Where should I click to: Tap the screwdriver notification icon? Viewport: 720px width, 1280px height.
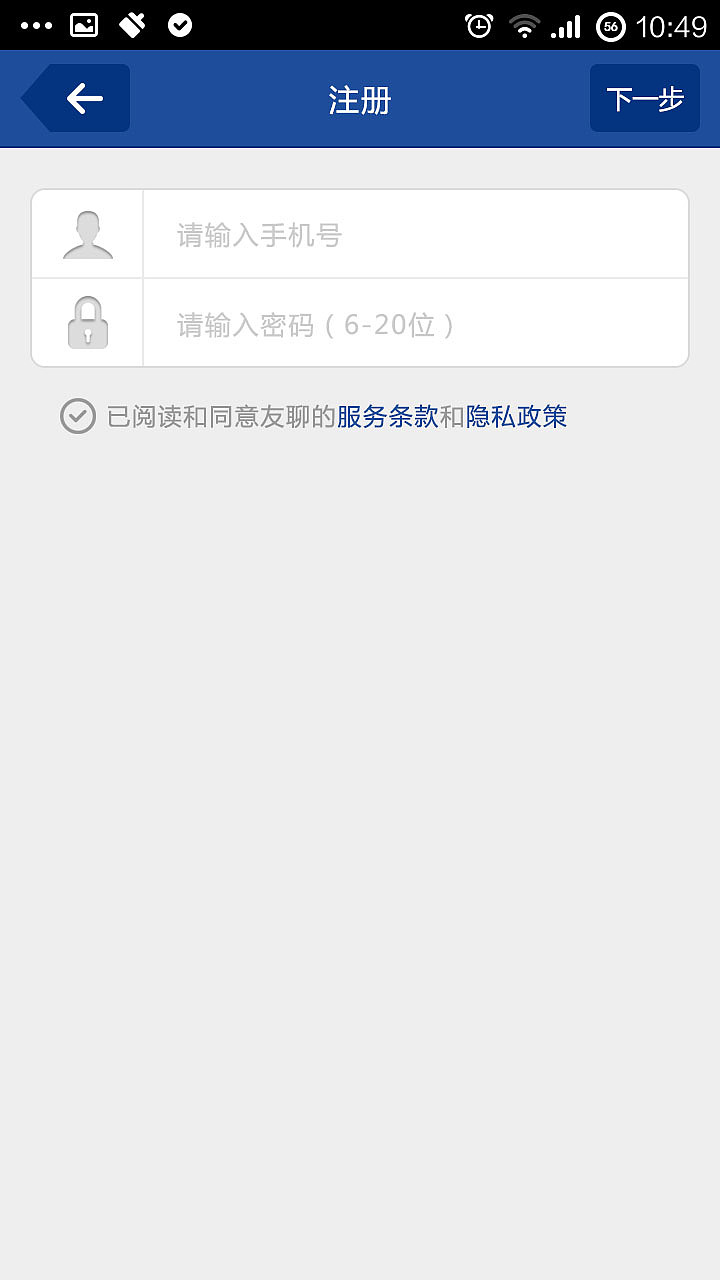pos(131,25)
